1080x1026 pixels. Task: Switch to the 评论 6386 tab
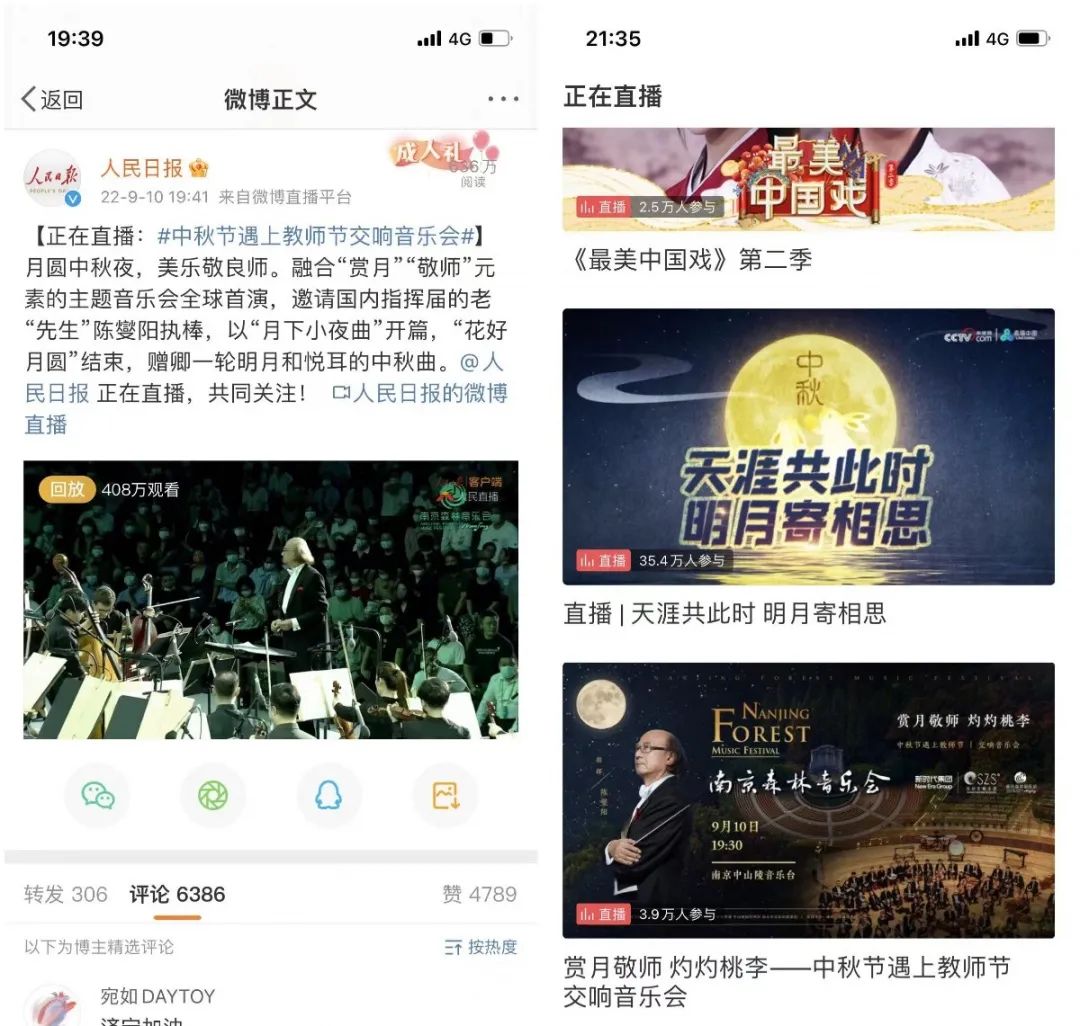[177, 894]
